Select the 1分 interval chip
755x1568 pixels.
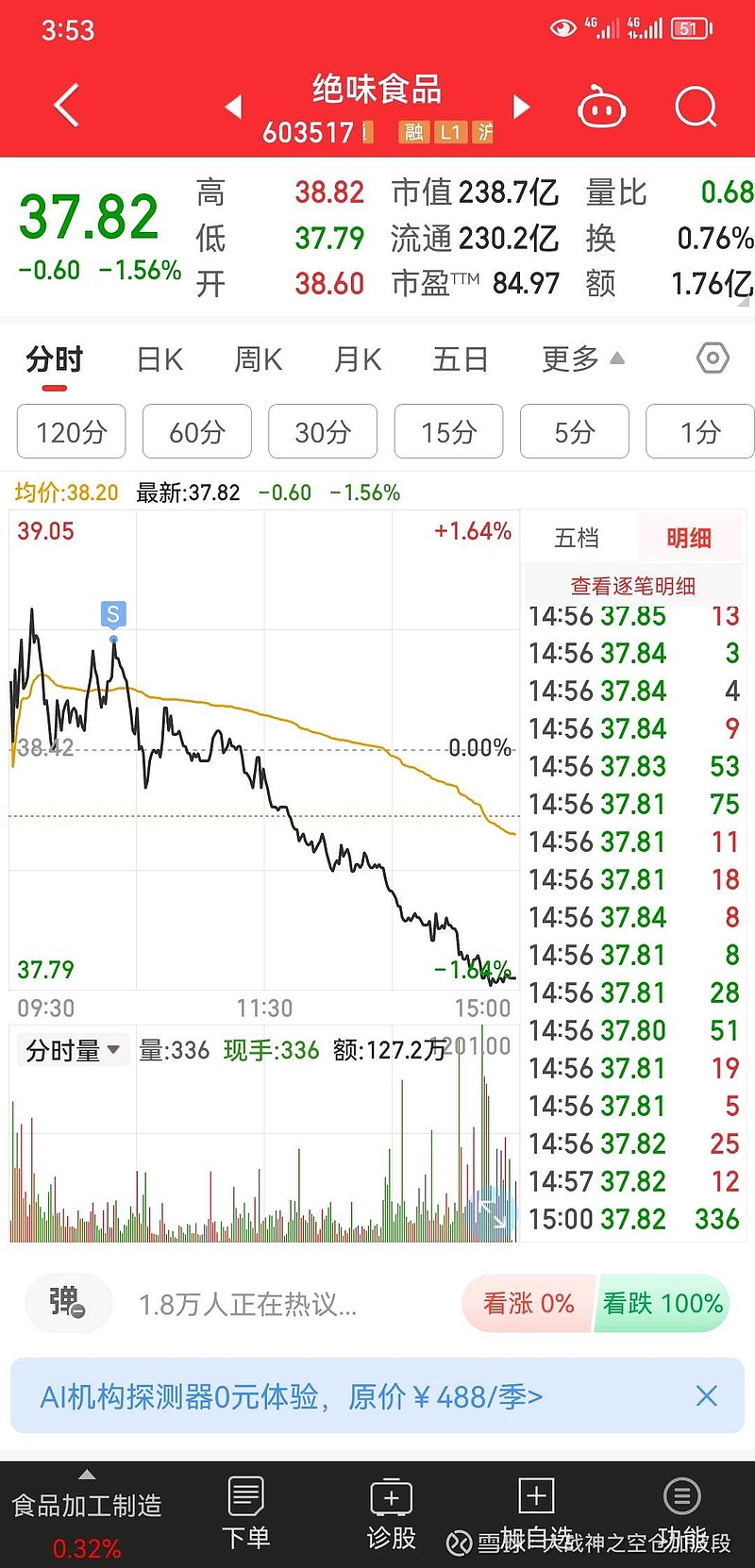click(x=700, y=432)
